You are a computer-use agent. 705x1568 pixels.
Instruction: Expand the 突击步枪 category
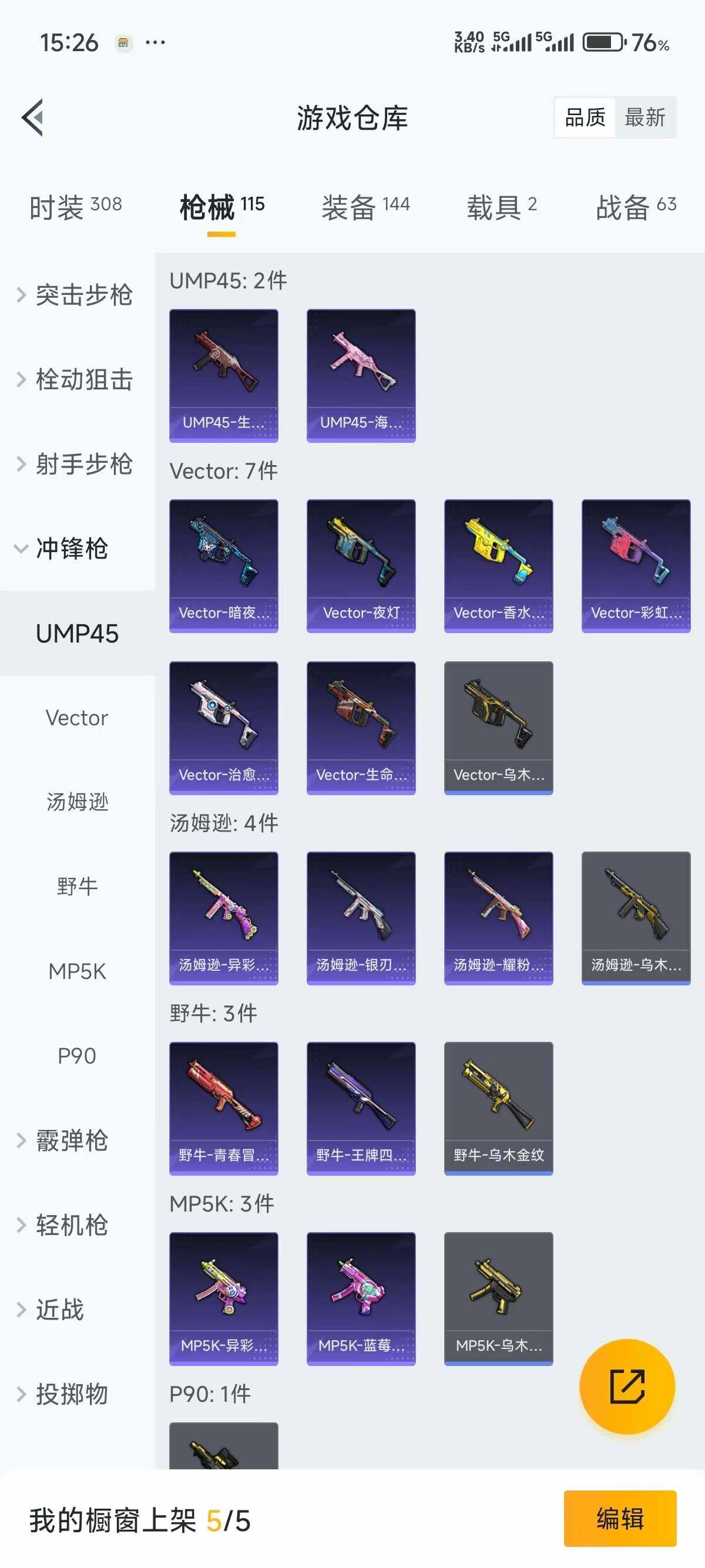(82, 294)
